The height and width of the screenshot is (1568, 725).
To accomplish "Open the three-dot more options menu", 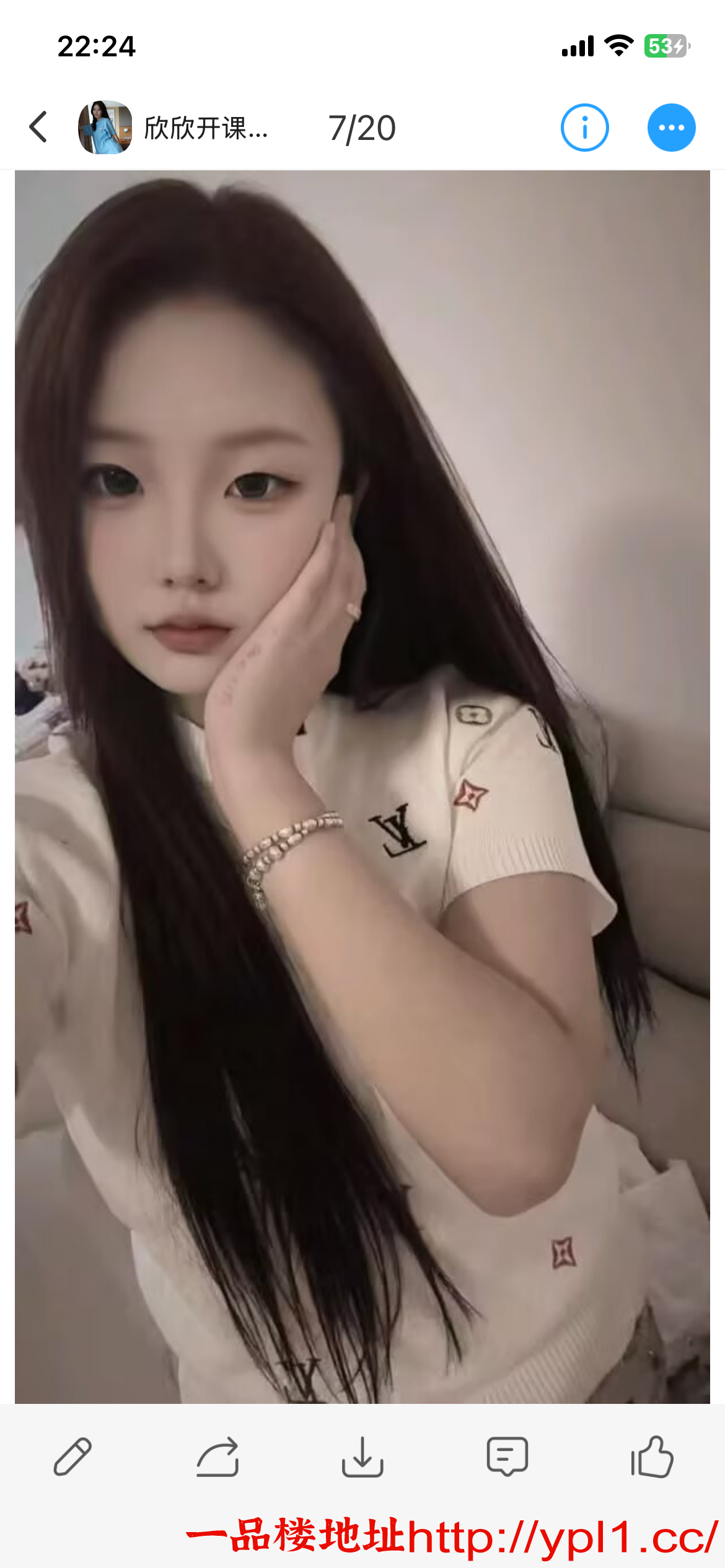I will click(671, 128).
